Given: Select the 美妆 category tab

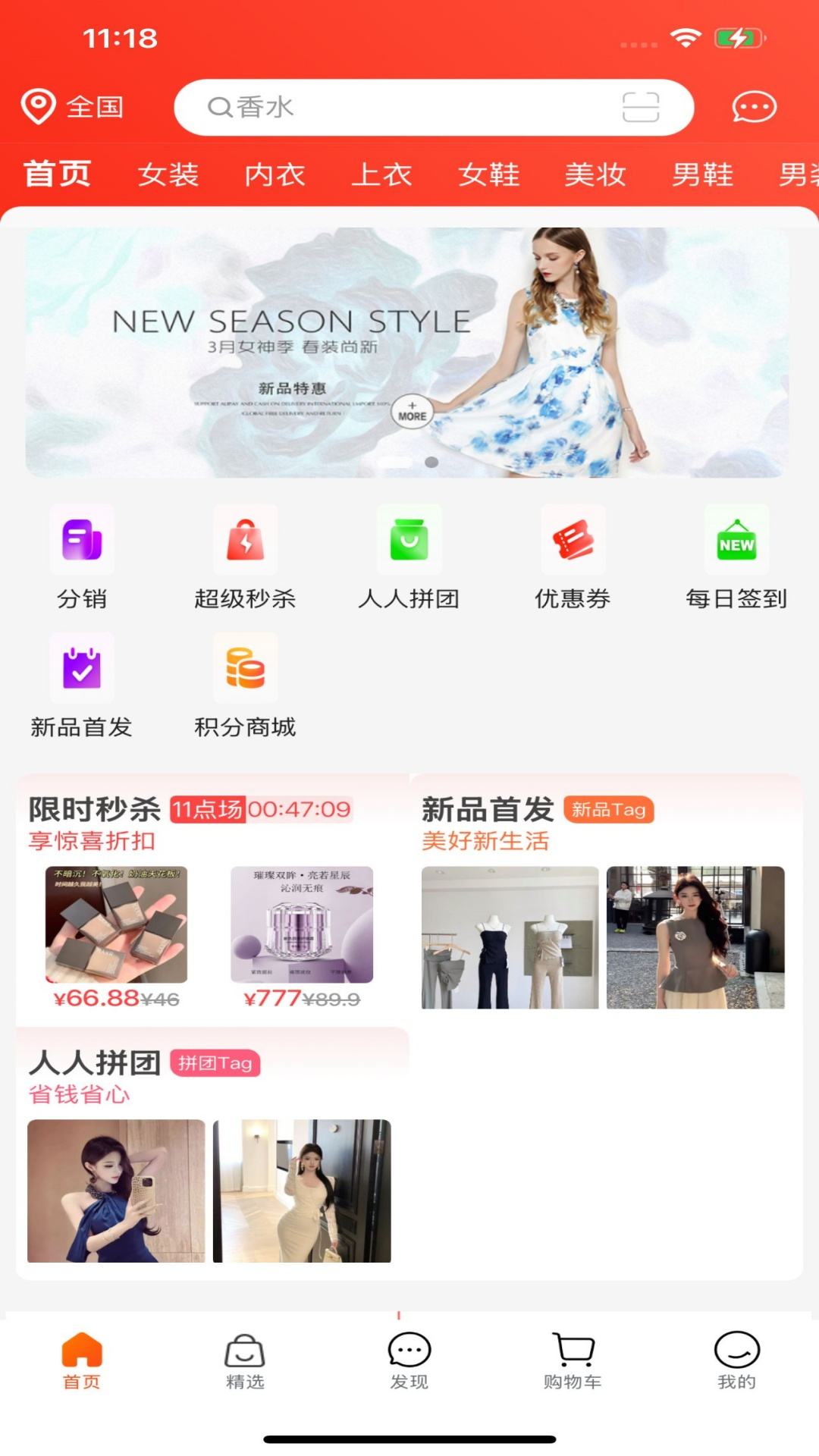Looking at the screenshot, I should 595,174.
